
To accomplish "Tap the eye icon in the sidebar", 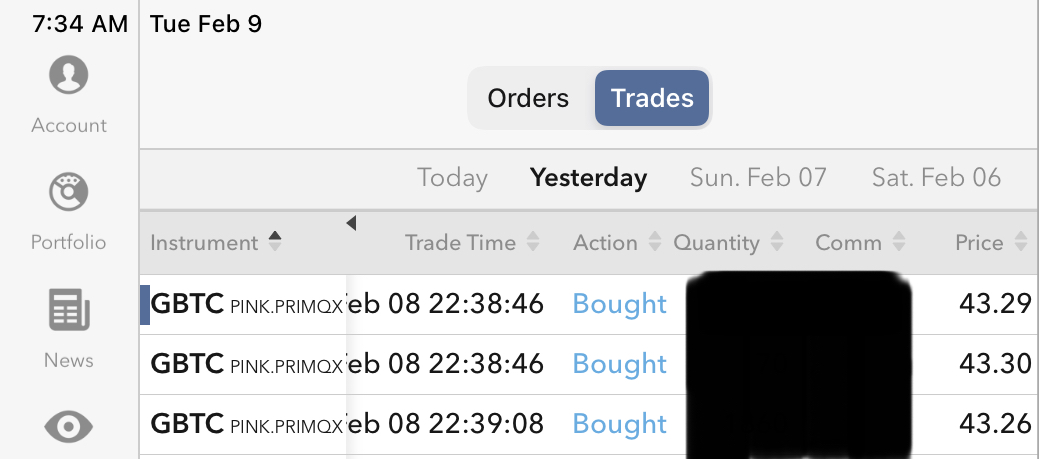I will coord(68,428).
